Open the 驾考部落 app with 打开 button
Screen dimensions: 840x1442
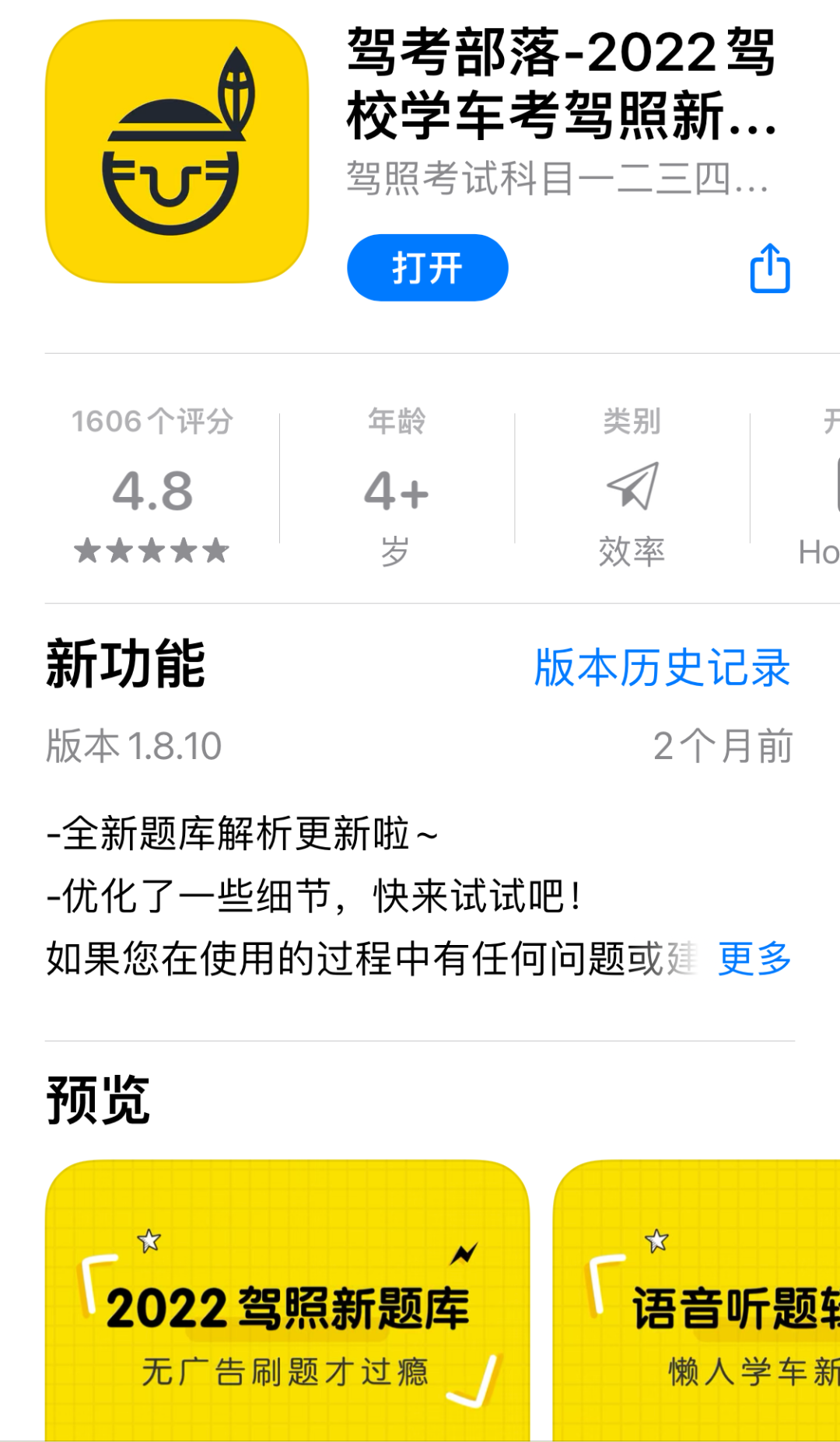(427, 268)
